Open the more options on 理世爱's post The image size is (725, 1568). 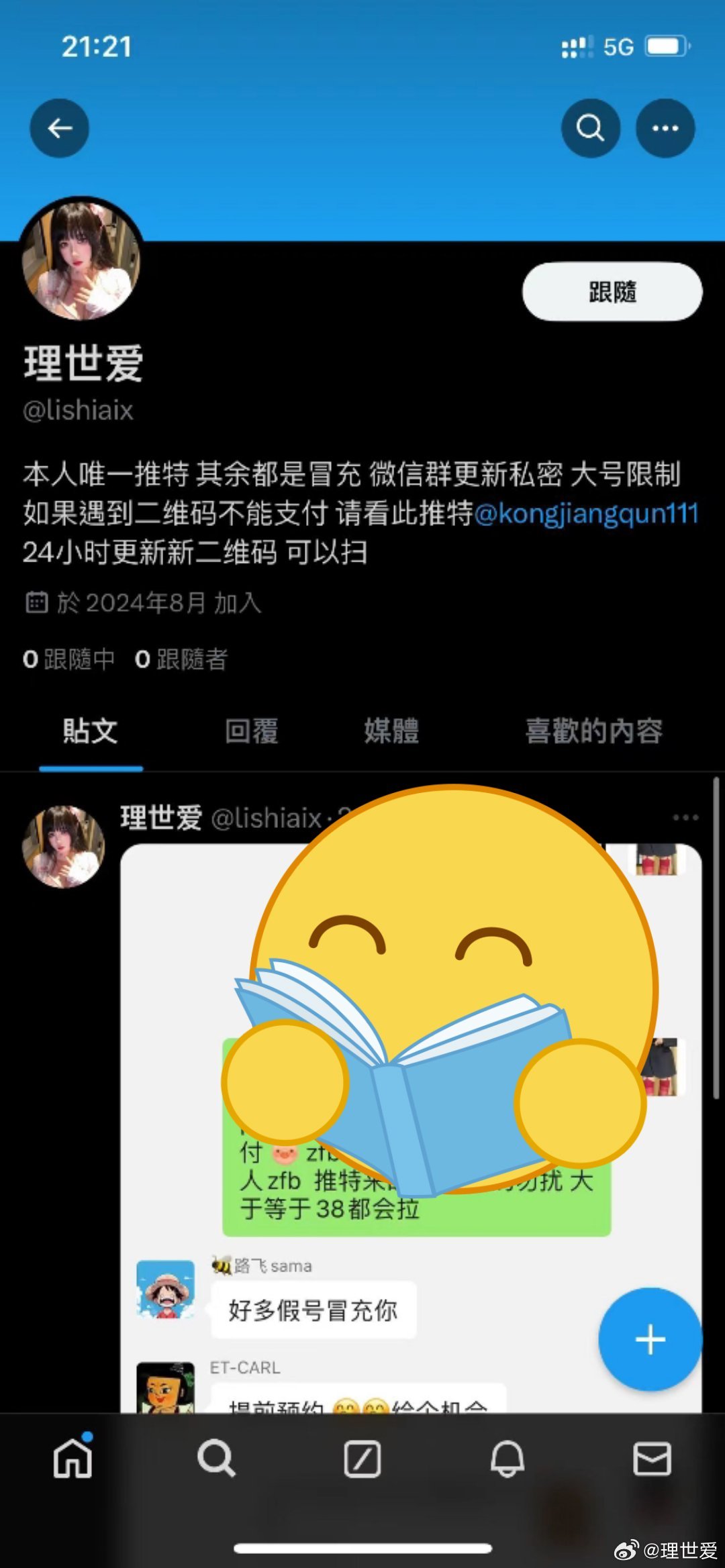pos(685,817)
